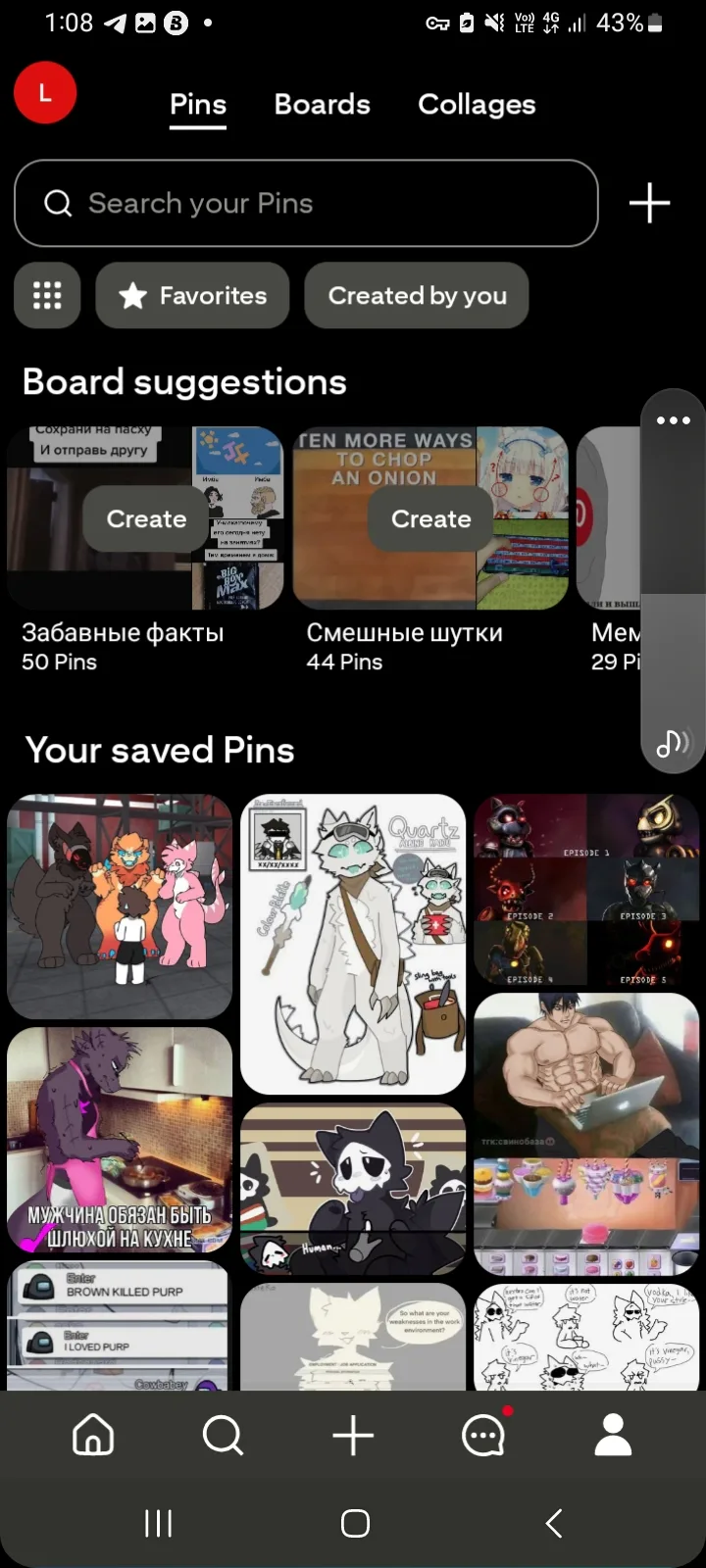
Task: Go to the Home tab
Action: (x=93, y=1436)
